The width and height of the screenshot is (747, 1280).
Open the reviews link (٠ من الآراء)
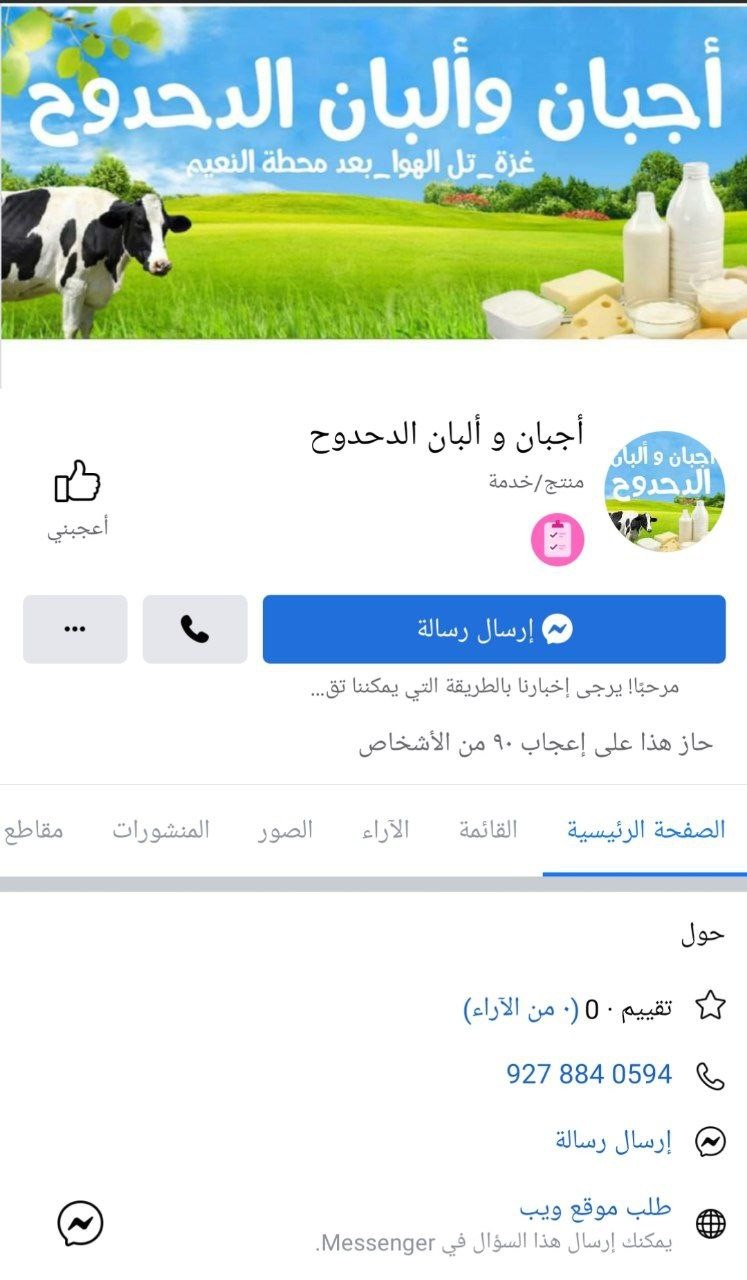[x=520, y=1009]
